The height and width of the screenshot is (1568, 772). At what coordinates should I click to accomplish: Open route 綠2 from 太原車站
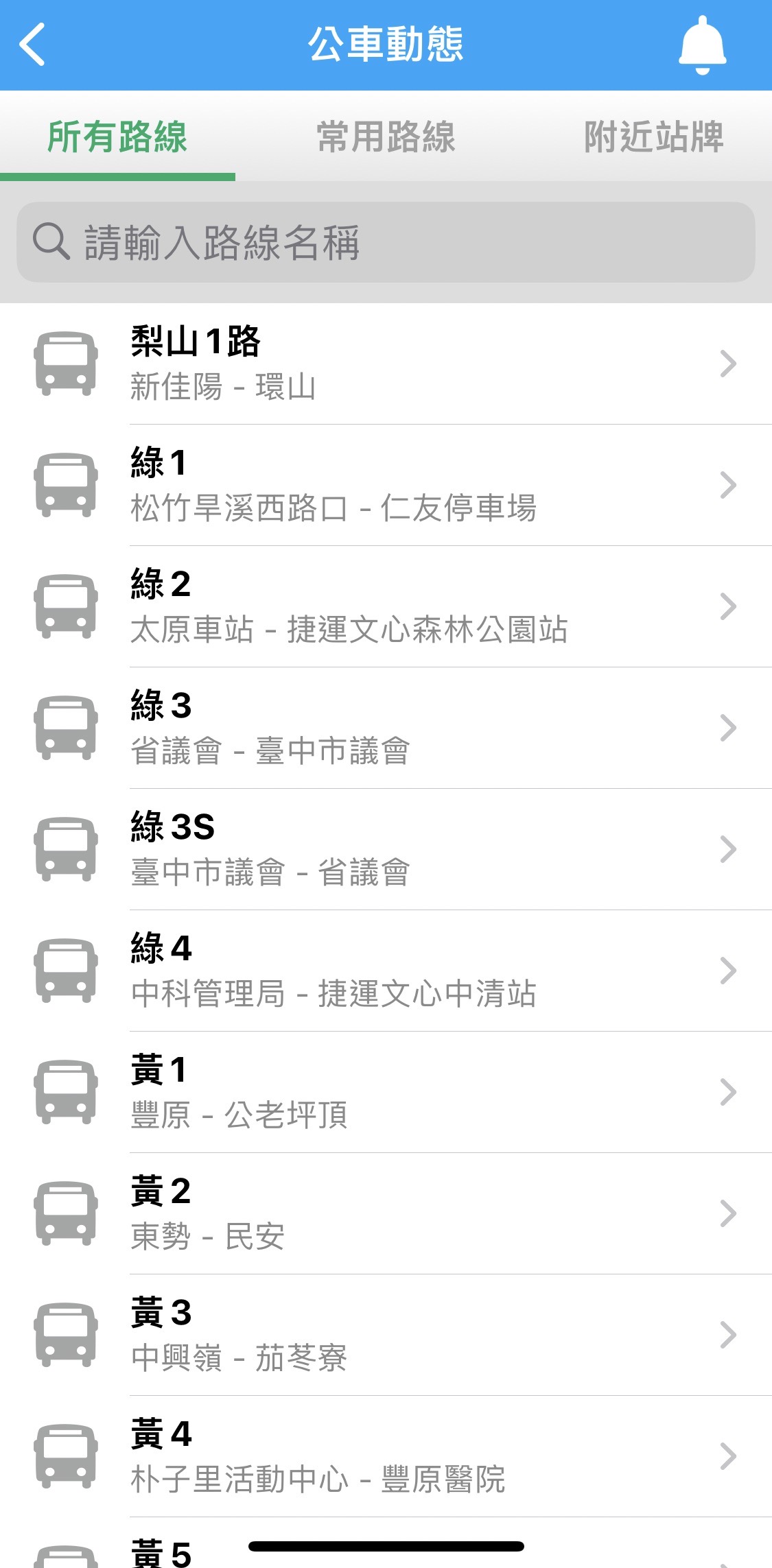point(386,606)
